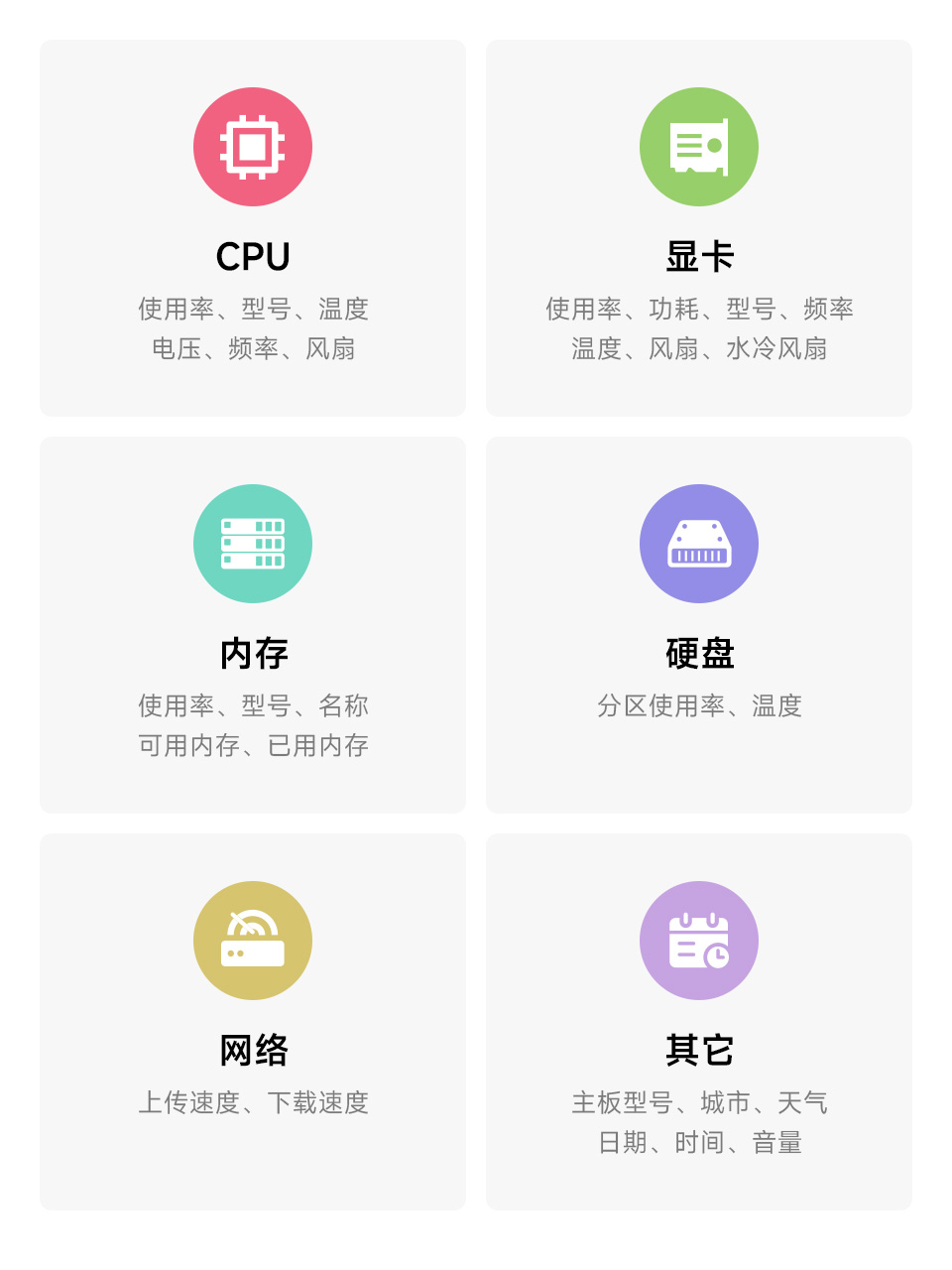Select the 上传速度、下载速度 text
Screen dimensions: 952x1270
[253, 1102]
